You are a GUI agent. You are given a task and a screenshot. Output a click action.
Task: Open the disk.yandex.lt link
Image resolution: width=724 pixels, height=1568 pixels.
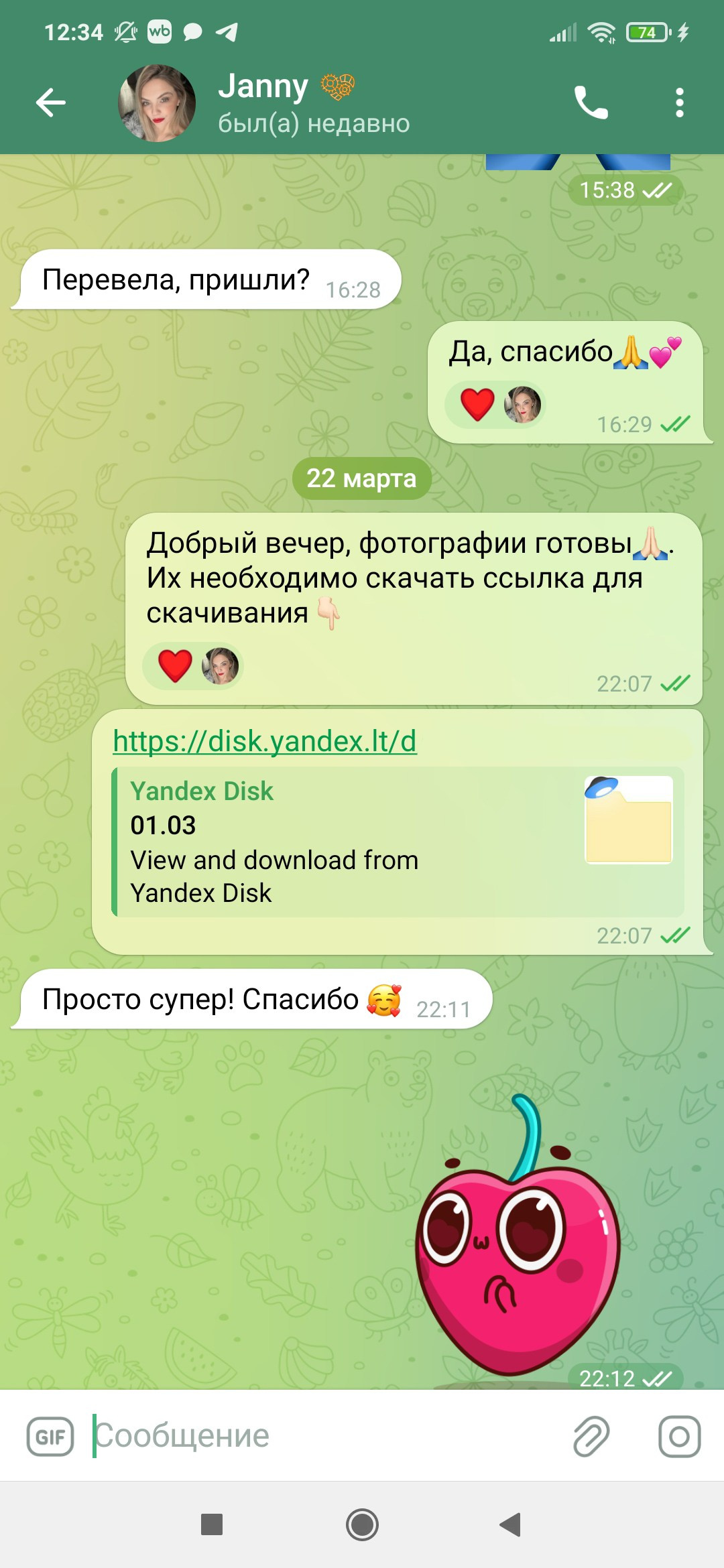point(265,741)
